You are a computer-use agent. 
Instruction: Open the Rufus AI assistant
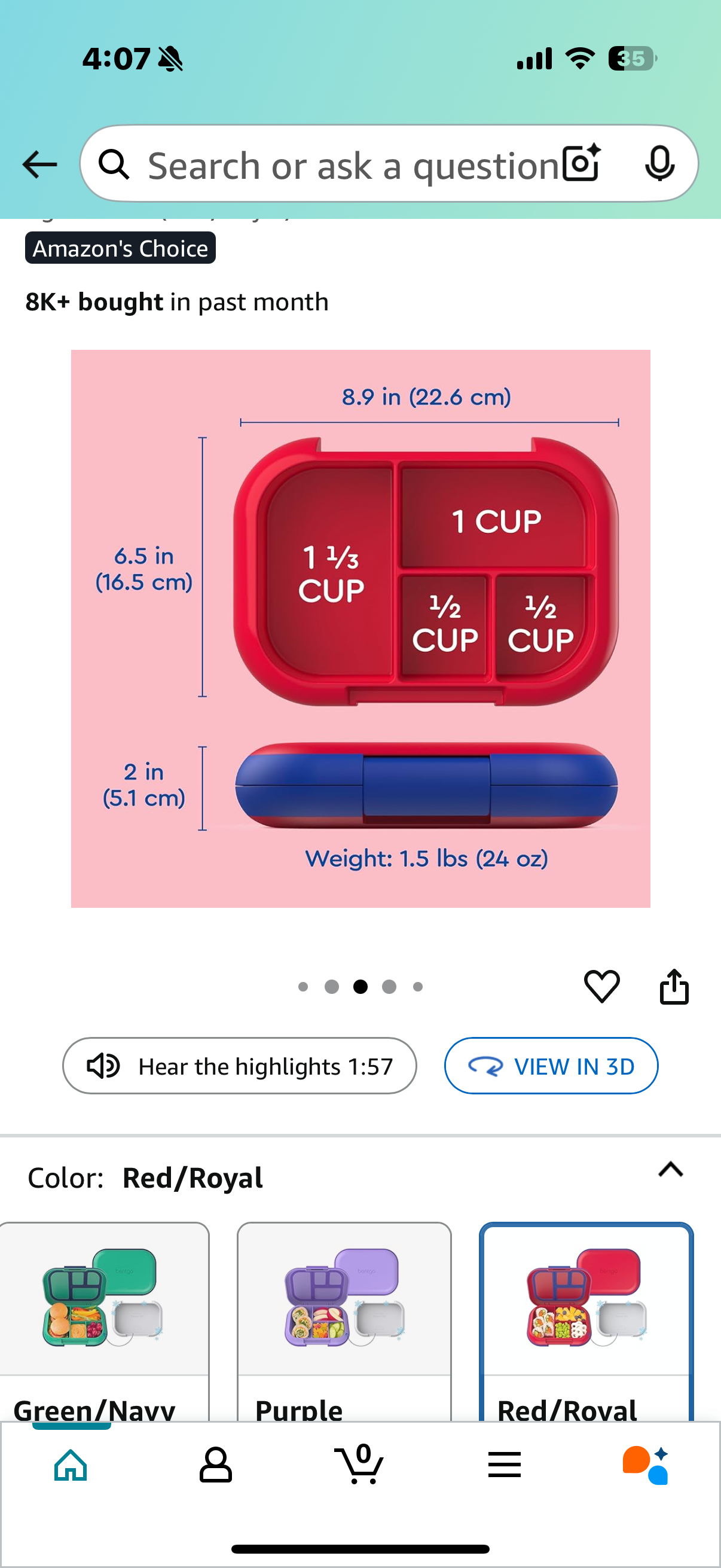point(646,1465)
